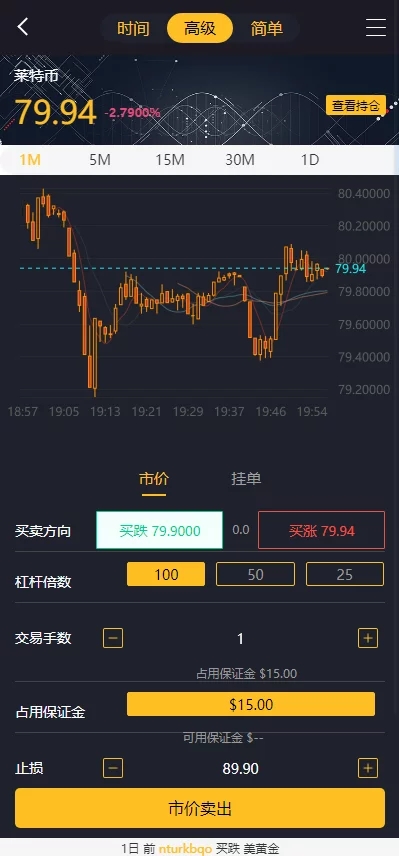This screenshot has height=856, width=399.
Task: Switch to the 挂单 order tab
Action: (x=246, y=479)
